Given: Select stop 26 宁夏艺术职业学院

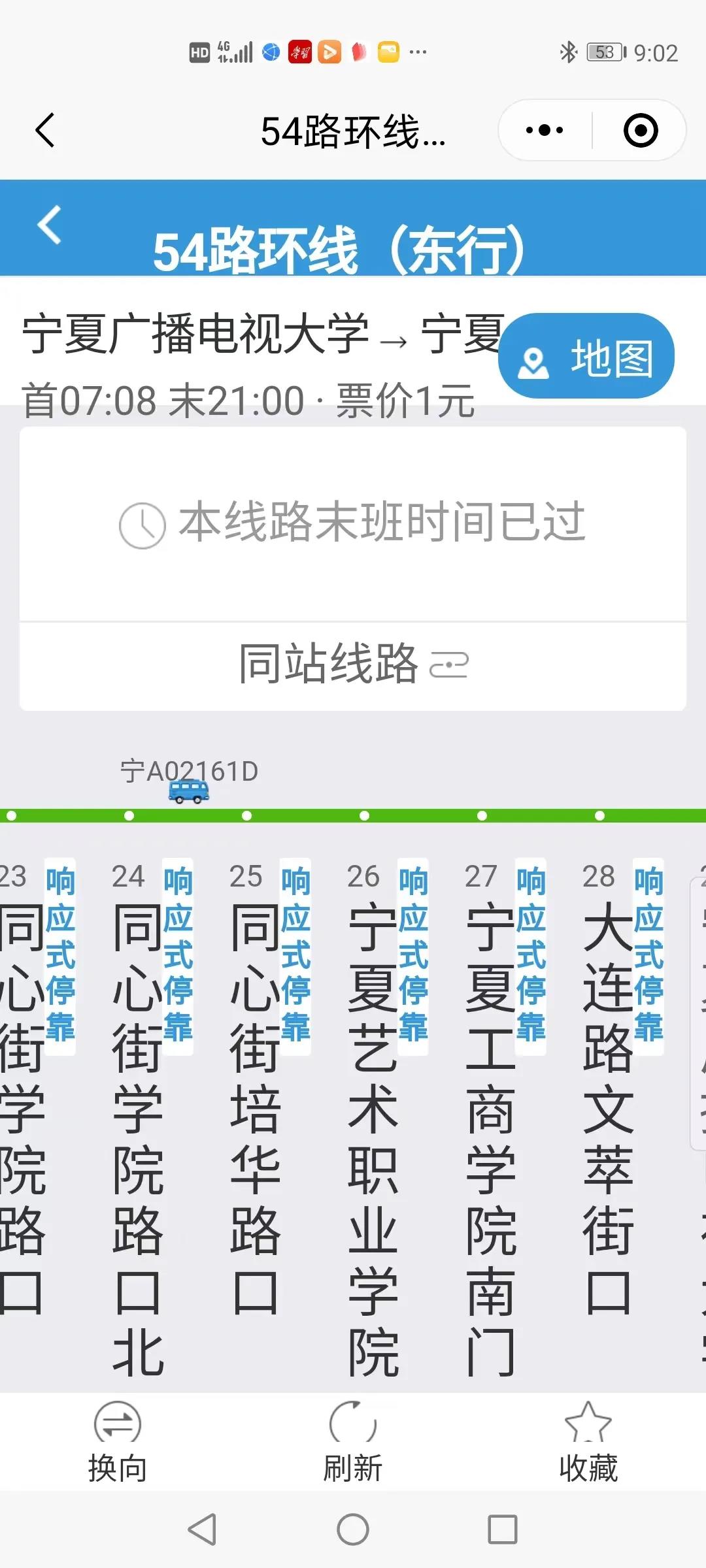Looking at the screenshot, I should (373, 1111).
